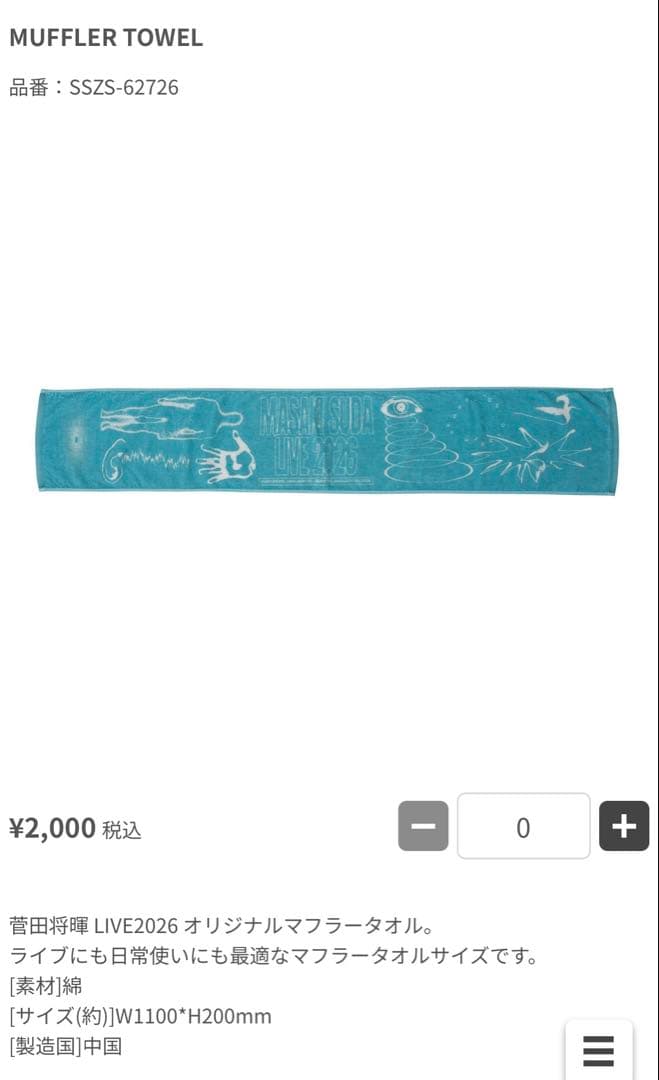This screenshot has height=1080, width=659.
Task: Increase muffler towel quantity with plus button
Action: coord(624,827)
